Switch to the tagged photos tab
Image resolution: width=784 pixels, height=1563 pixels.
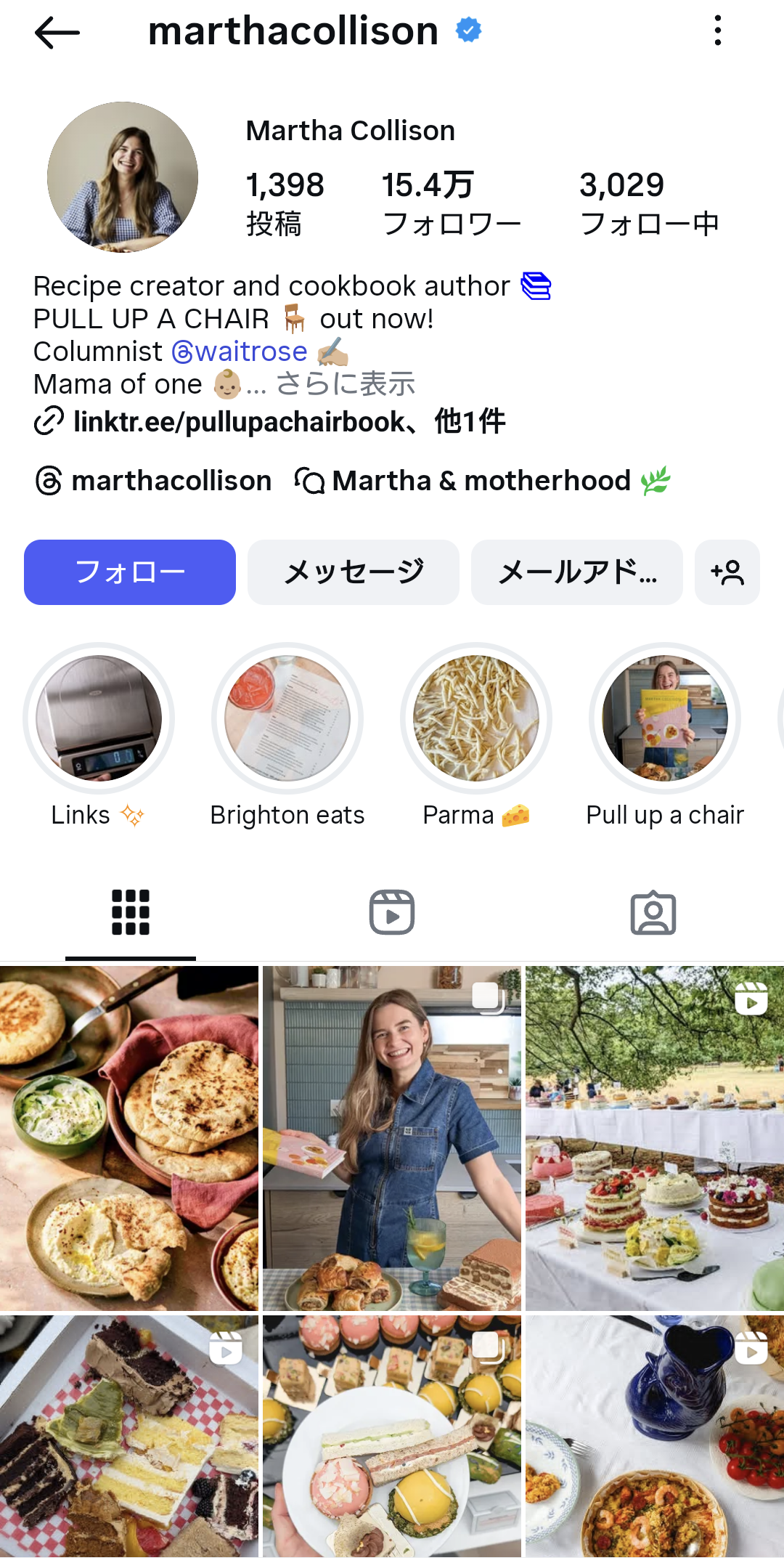click(x=653, y=912)
